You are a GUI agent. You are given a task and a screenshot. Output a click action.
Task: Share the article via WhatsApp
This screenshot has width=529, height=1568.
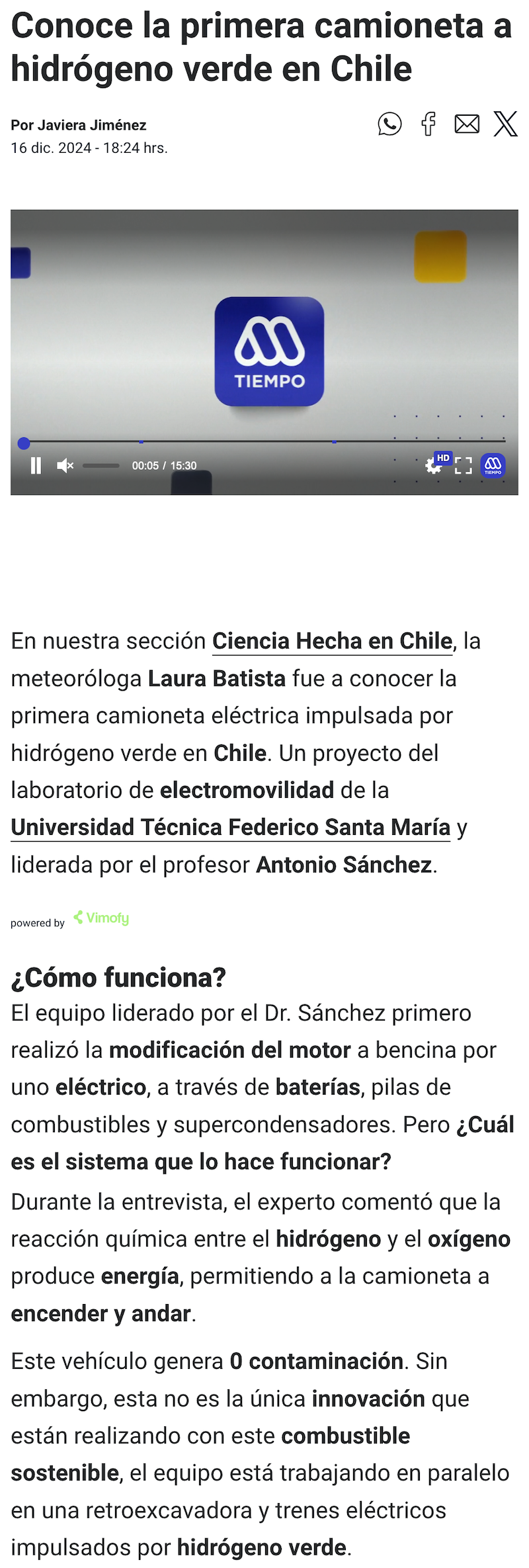[x=389, y=124]
